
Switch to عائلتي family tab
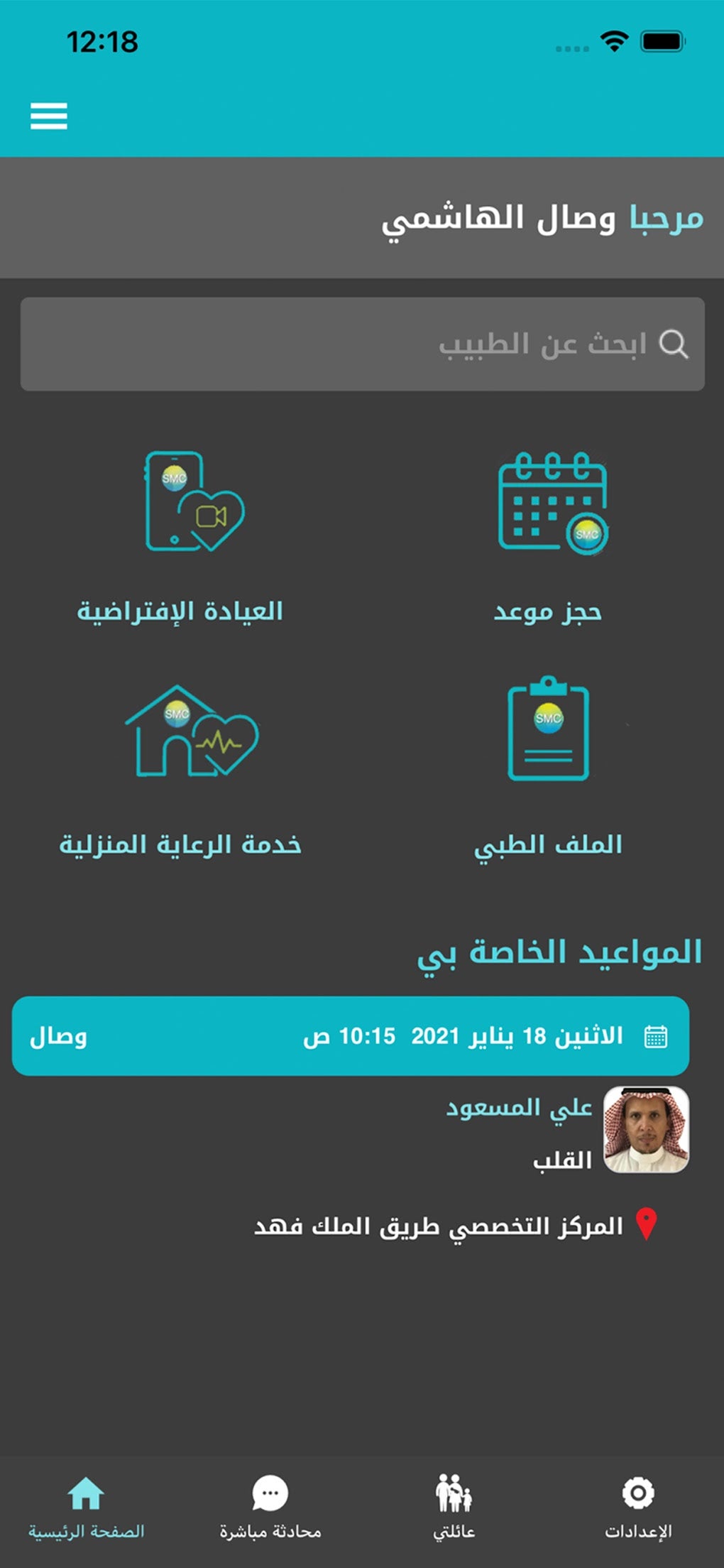(x=454, y=1506)
